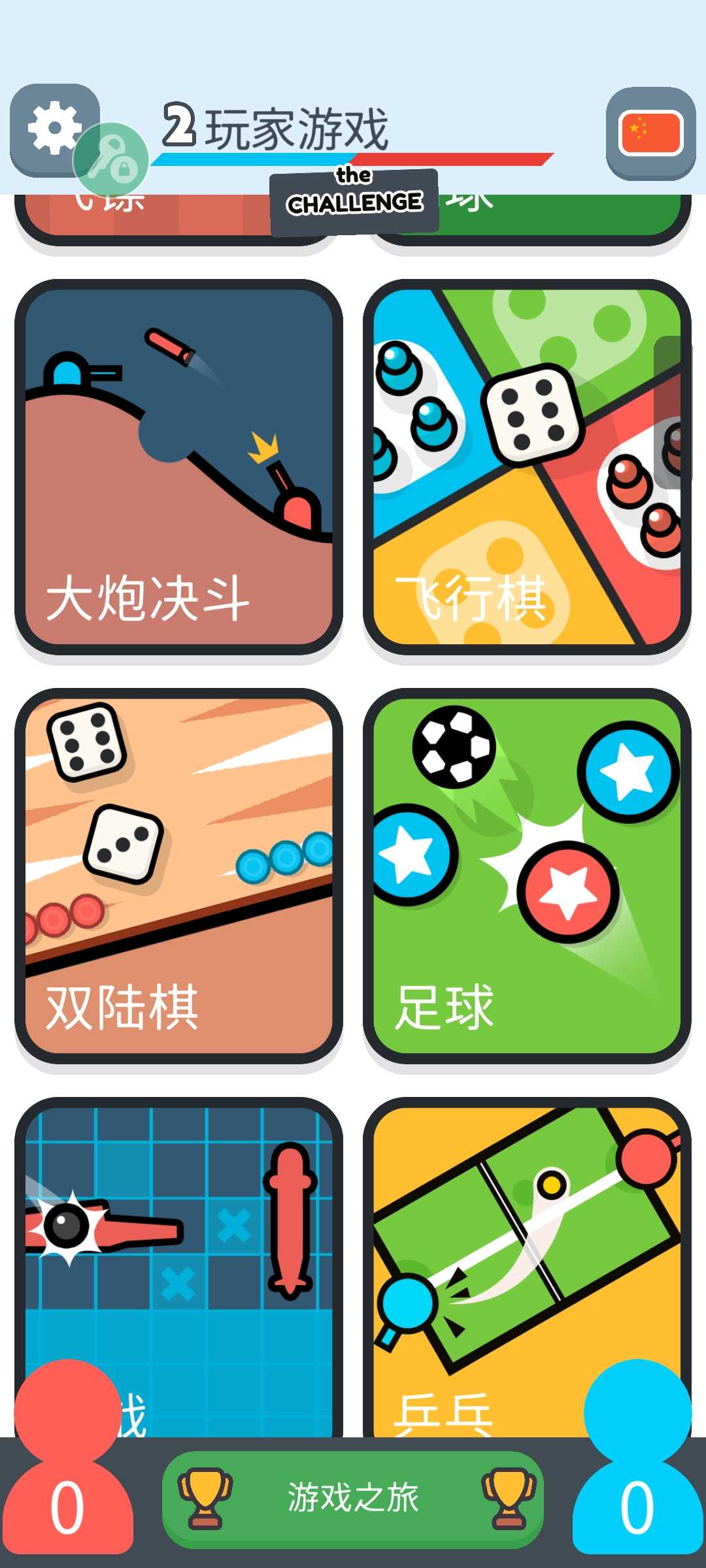
Task: Change language with the China flag button
Action: pyautogui.click(x=650, y=134)
